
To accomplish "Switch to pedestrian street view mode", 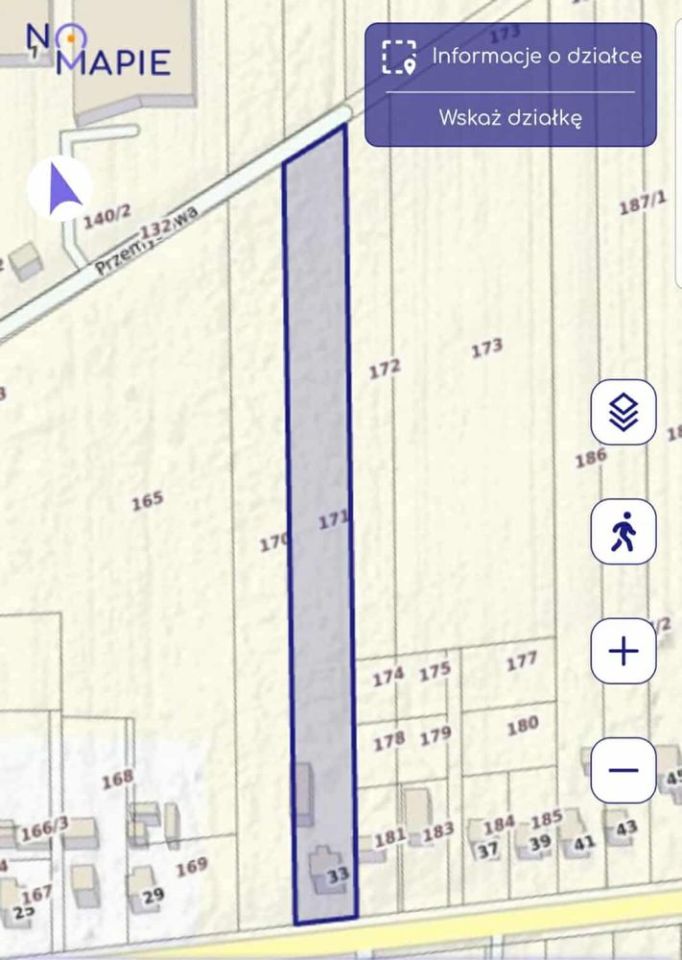I will pos(623,532).
